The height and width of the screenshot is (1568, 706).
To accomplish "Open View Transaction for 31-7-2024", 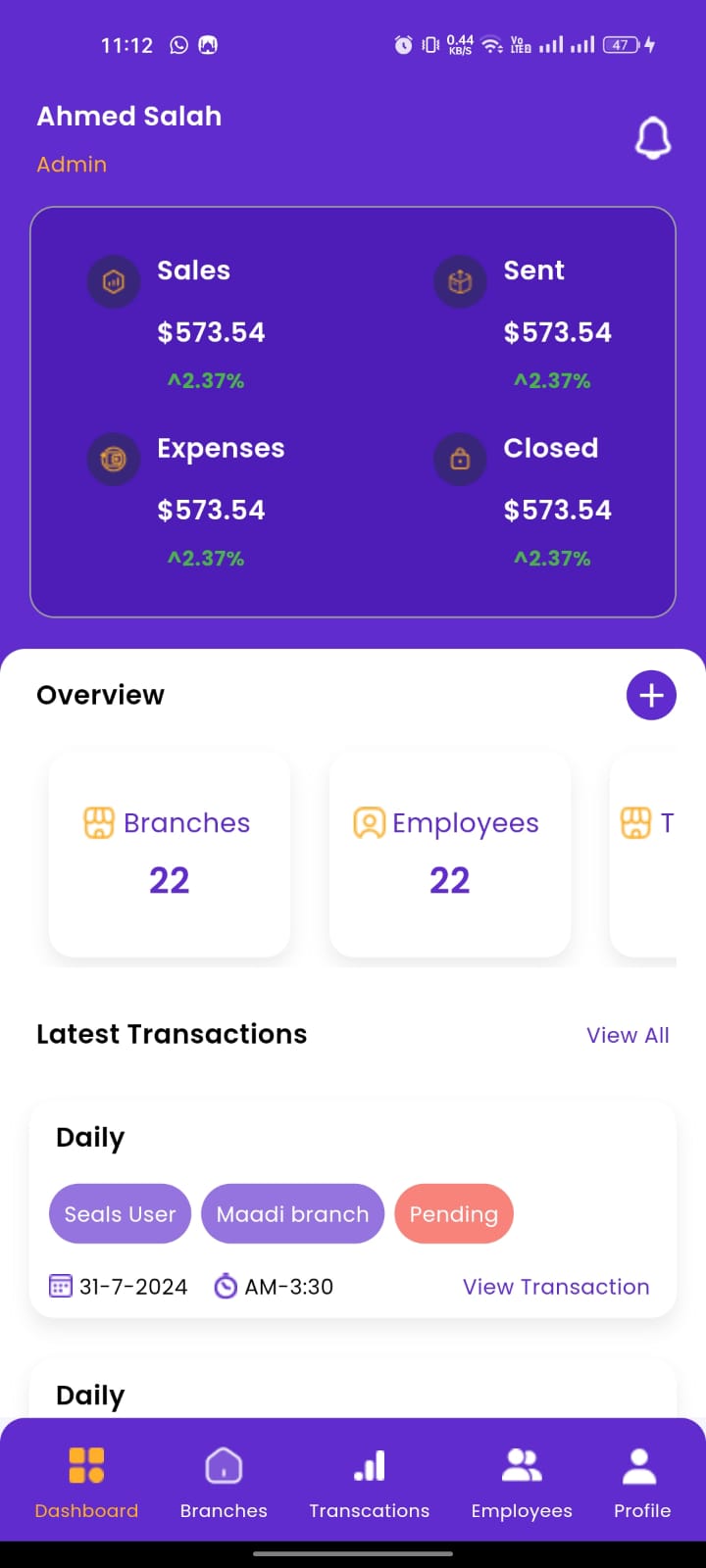I will pyautogui.click(x=556, y=1287).
